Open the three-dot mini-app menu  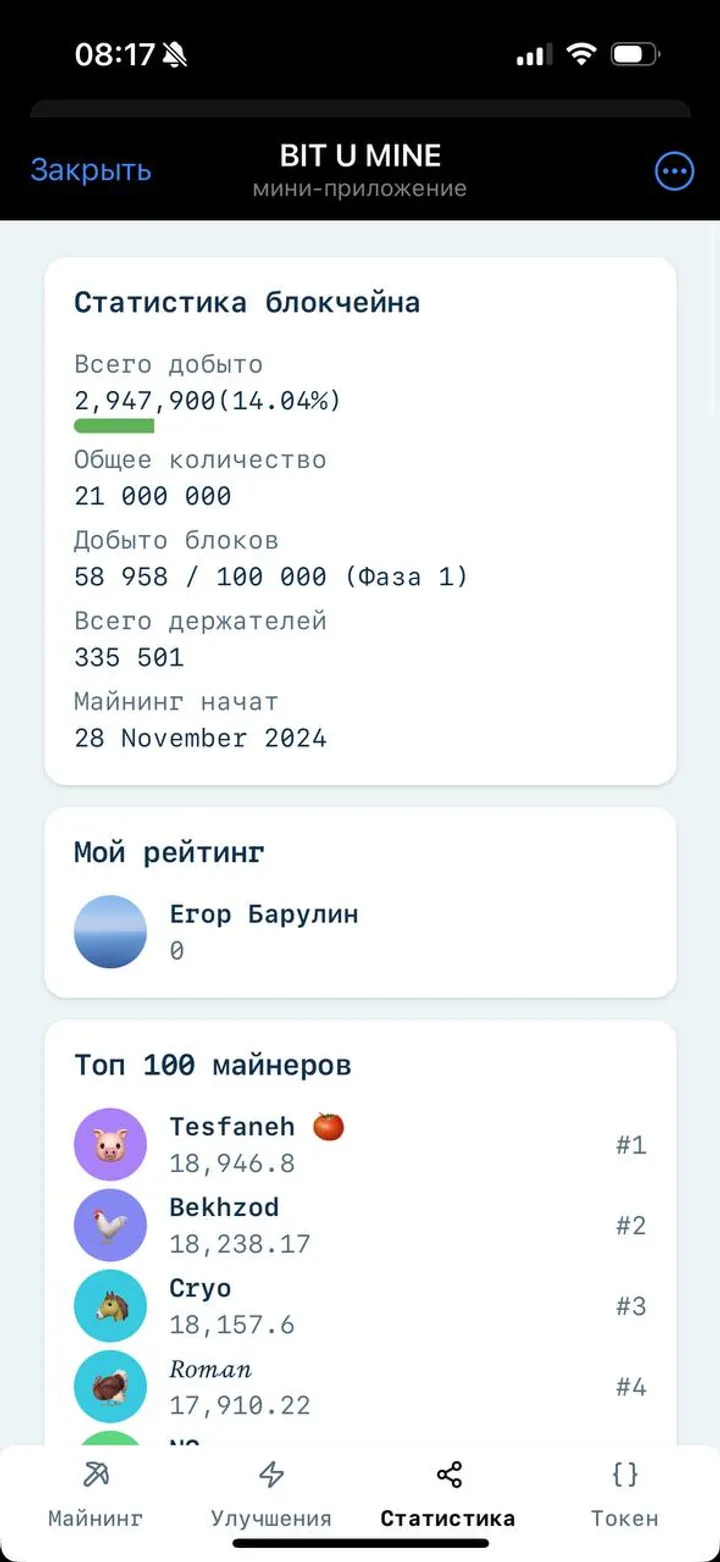(x=673, y=171)
